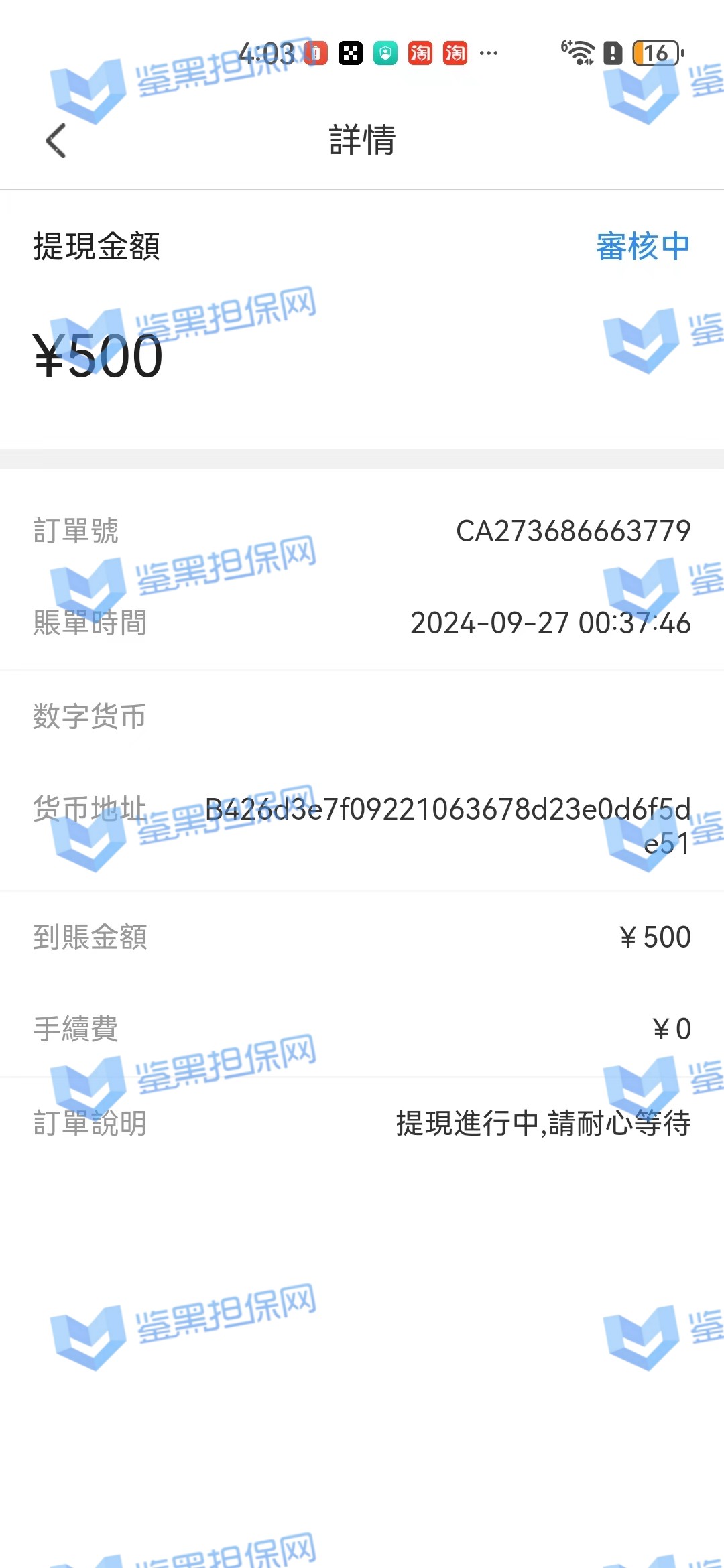Go back from the 詳情 page
724x1568 pixels.
[x=56, y=141]
